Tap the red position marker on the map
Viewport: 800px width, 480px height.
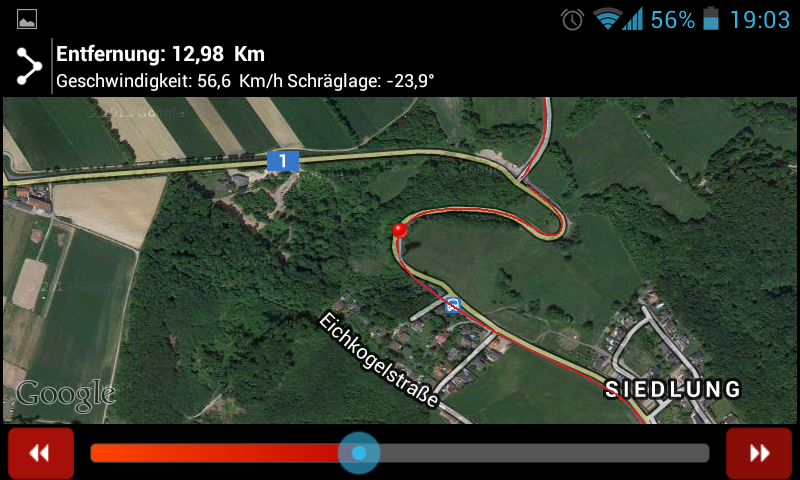[x=399, y=231]
